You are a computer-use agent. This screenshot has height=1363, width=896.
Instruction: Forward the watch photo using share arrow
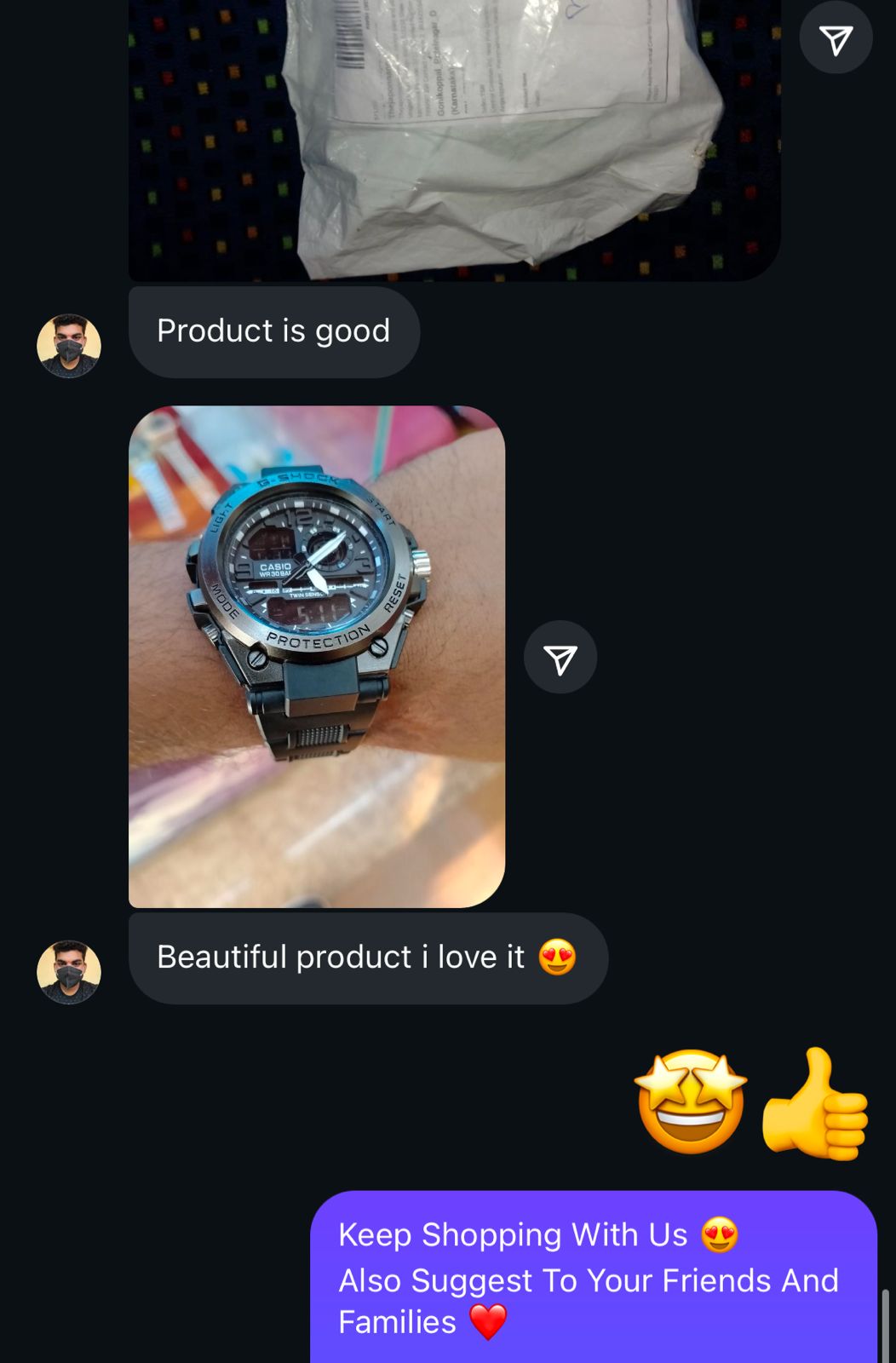click(x=560, y=658)
